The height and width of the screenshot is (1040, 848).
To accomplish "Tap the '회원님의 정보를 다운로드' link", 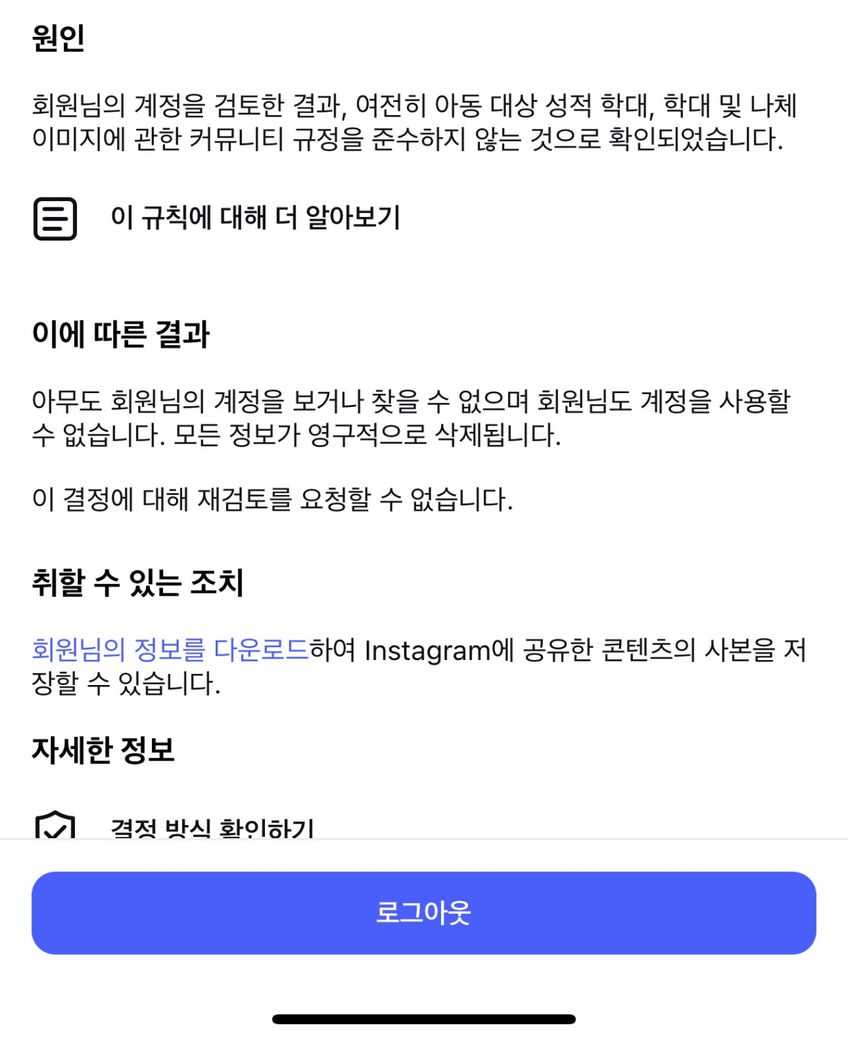I will click(170, 651).
